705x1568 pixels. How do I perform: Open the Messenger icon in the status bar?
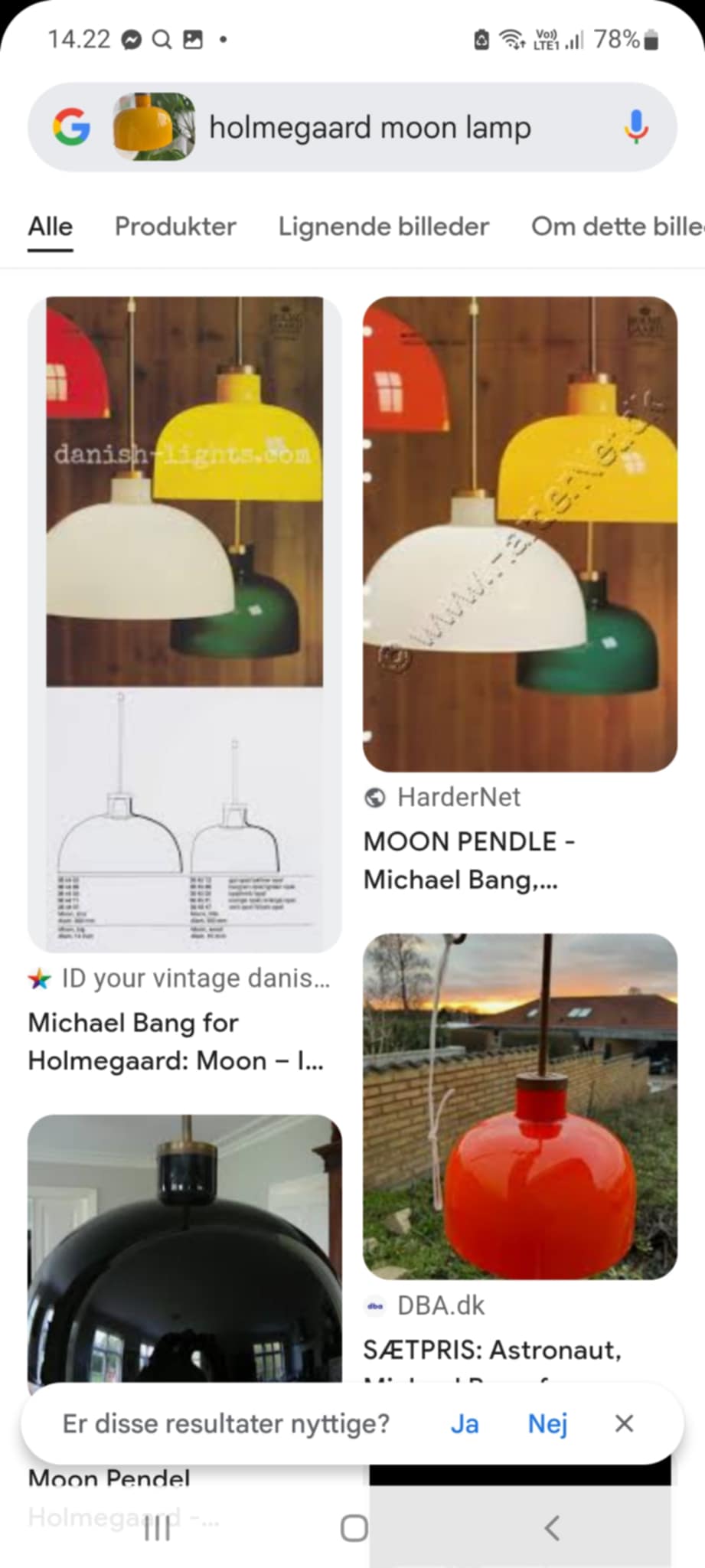[129, 38]
